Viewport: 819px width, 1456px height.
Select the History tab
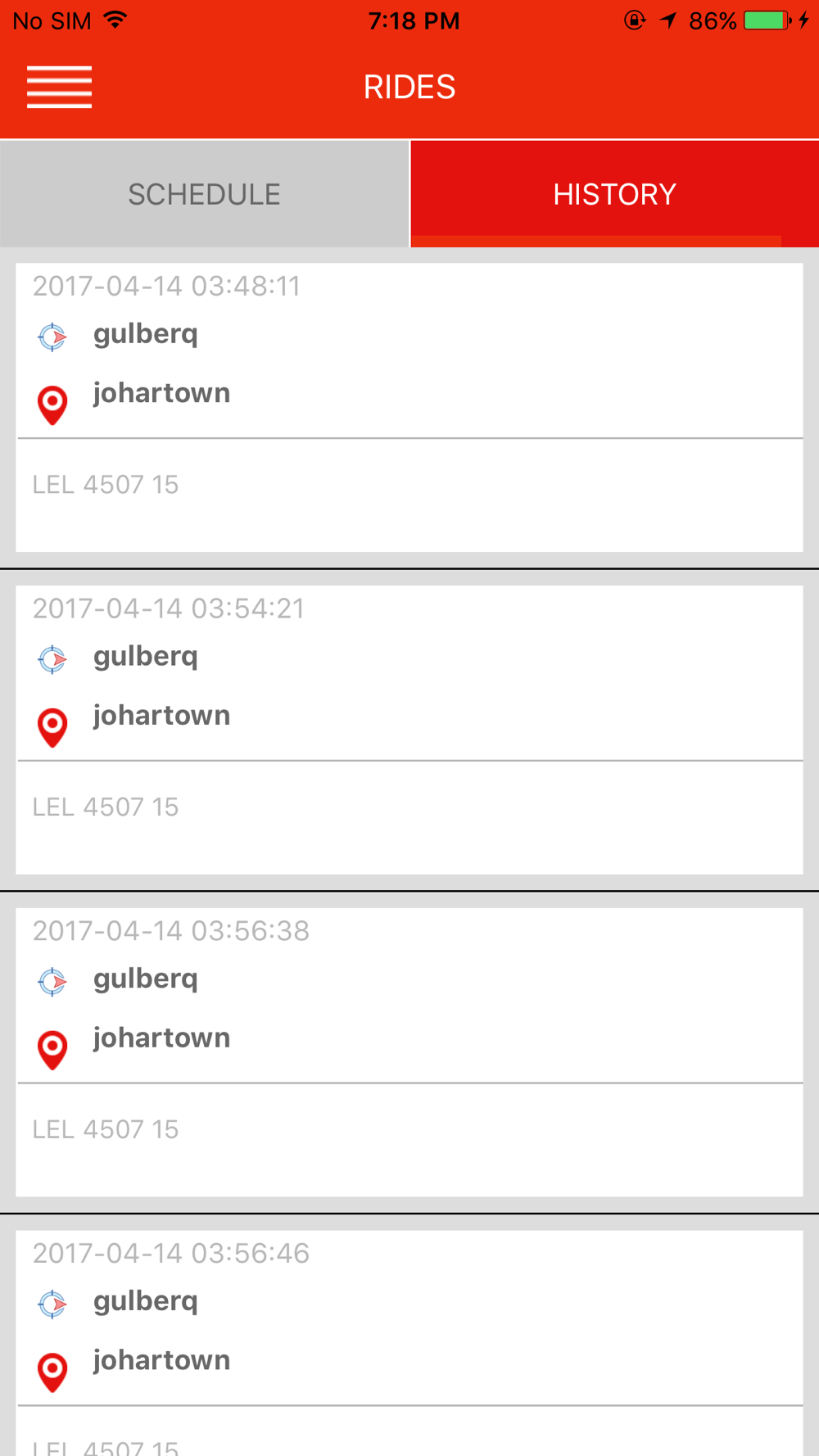click(x=614, y=194)
